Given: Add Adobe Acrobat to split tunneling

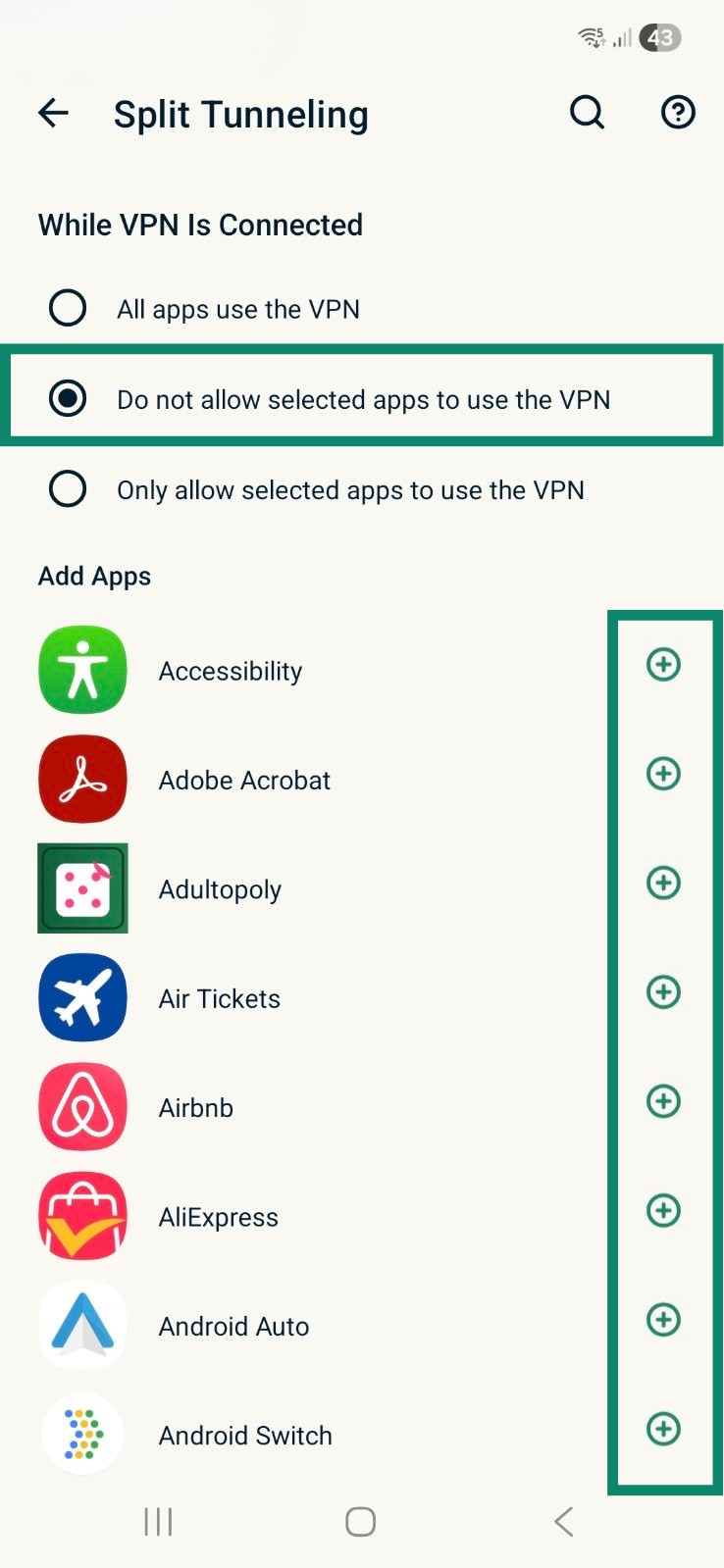Looking at the screenshot, I should 663,774.
